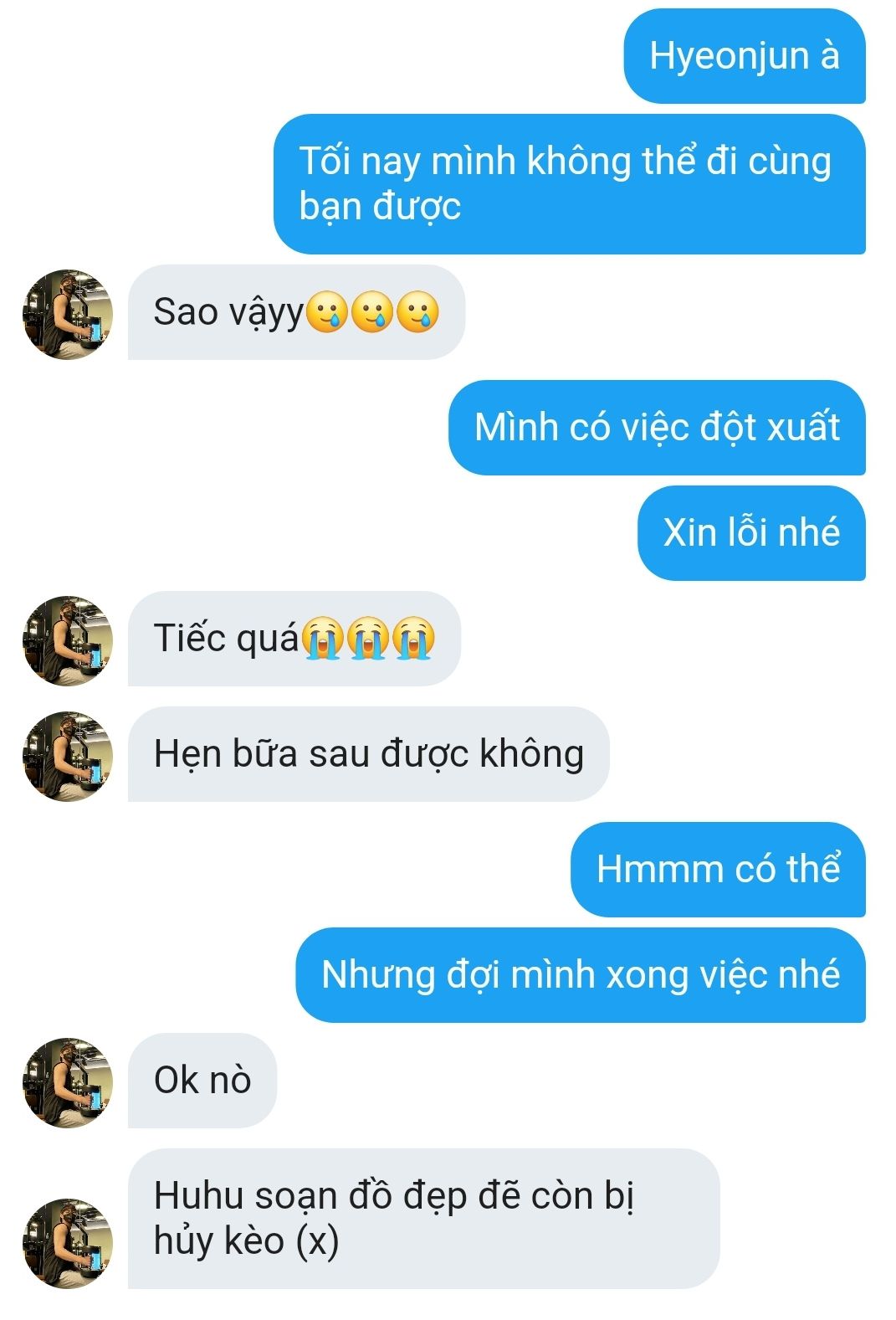Tap avatar next to "Tiếc quá" message
Screen dimensions: 896x1320
(67, 640)
